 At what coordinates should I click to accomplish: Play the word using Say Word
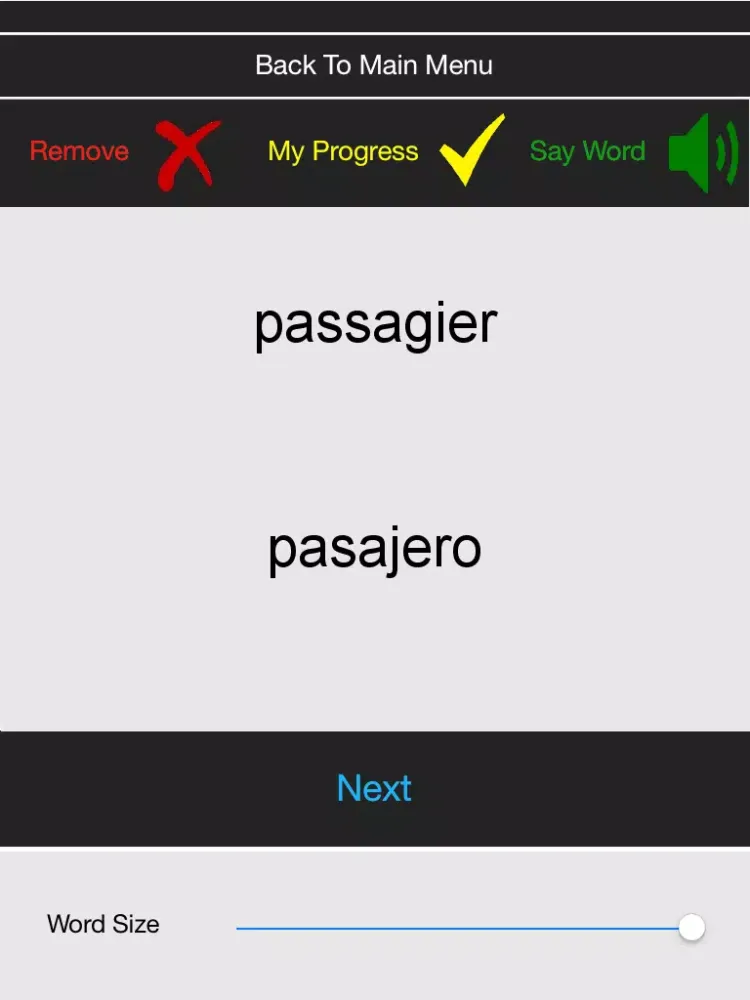(702, 152)
